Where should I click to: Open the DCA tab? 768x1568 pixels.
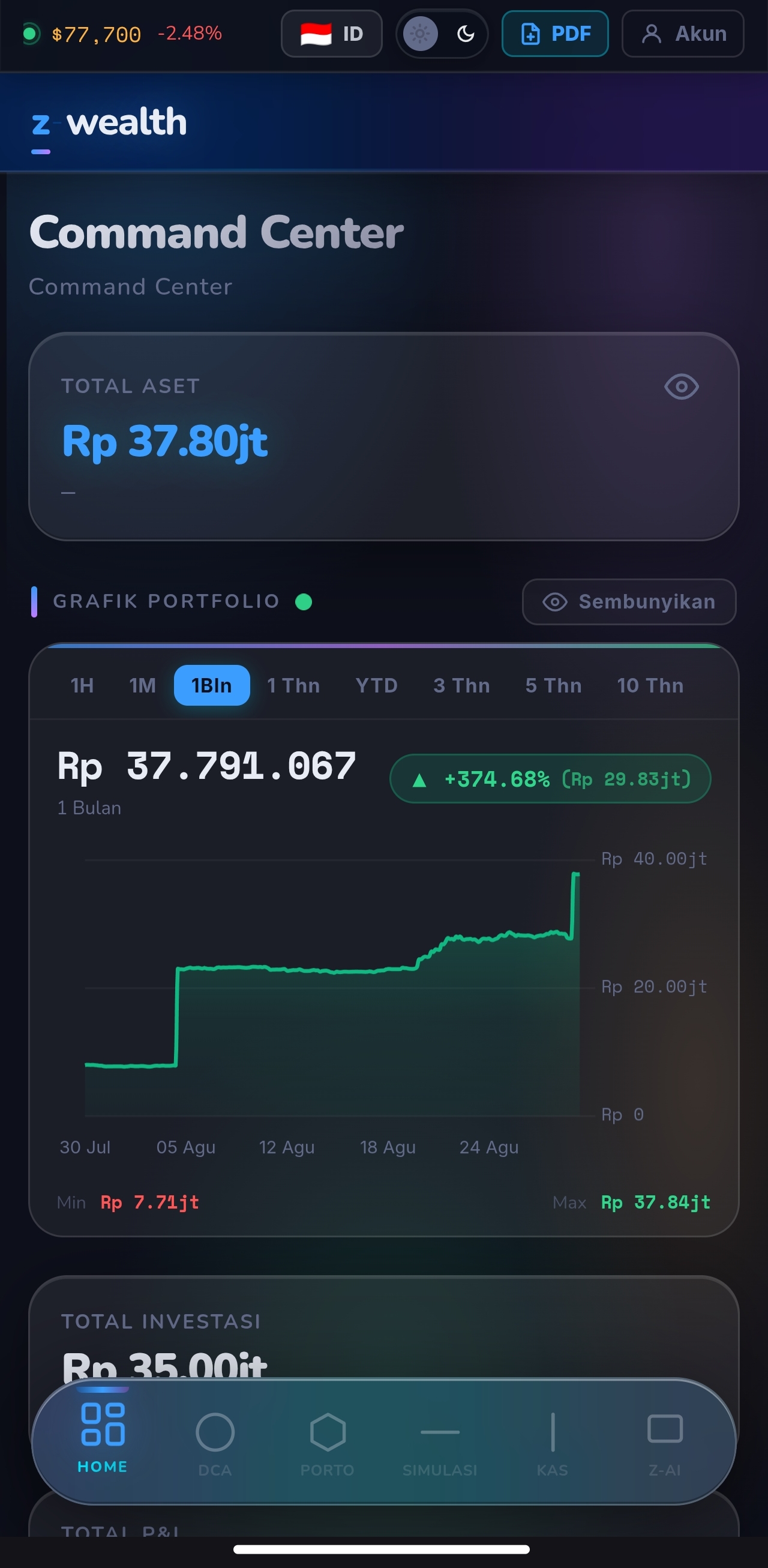pos(215,1443)
